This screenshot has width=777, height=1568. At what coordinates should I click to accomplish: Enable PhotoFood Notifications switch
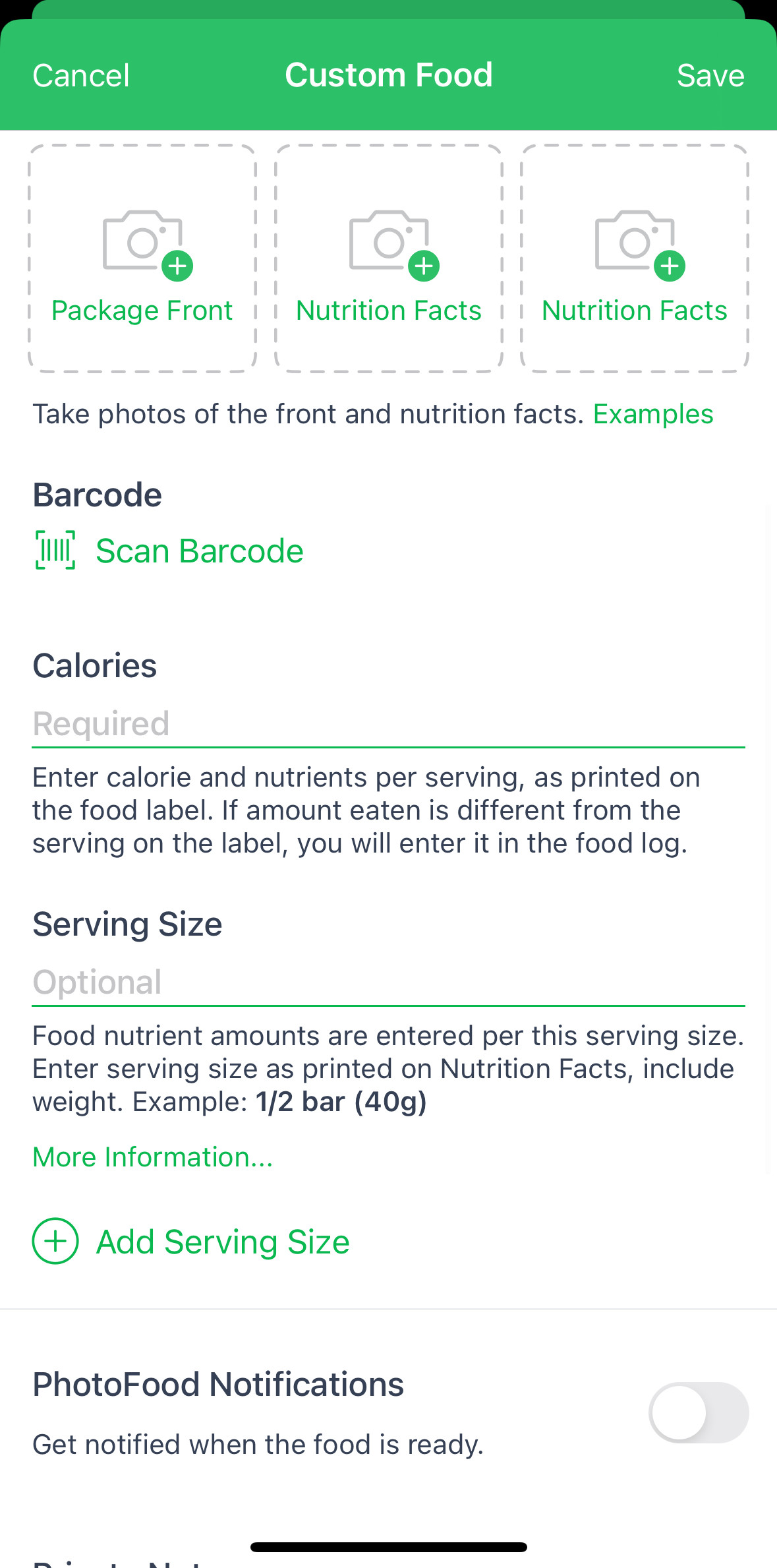698,1412
